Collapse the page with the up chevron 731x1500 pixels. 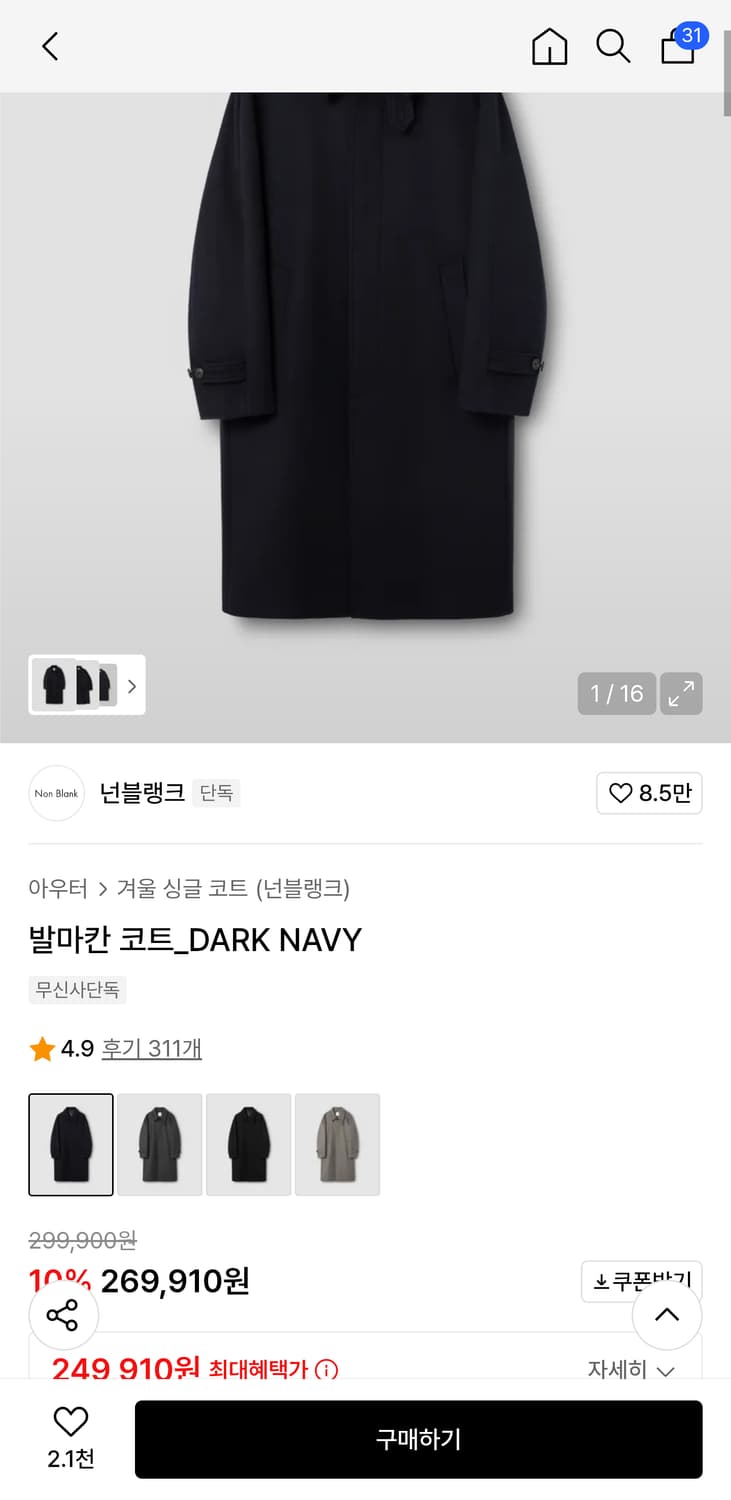666,1316
